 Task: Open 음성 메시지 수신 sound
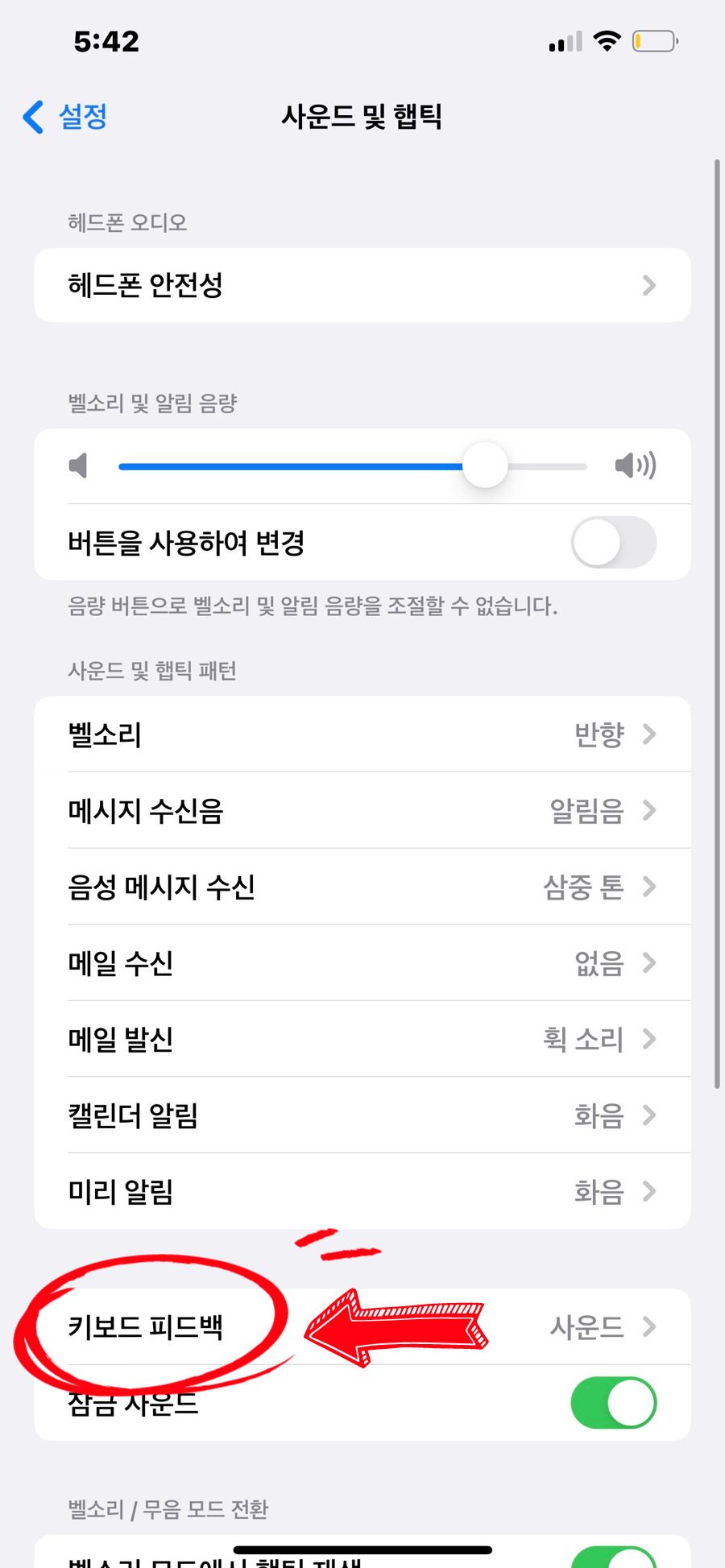click(362, 887)
